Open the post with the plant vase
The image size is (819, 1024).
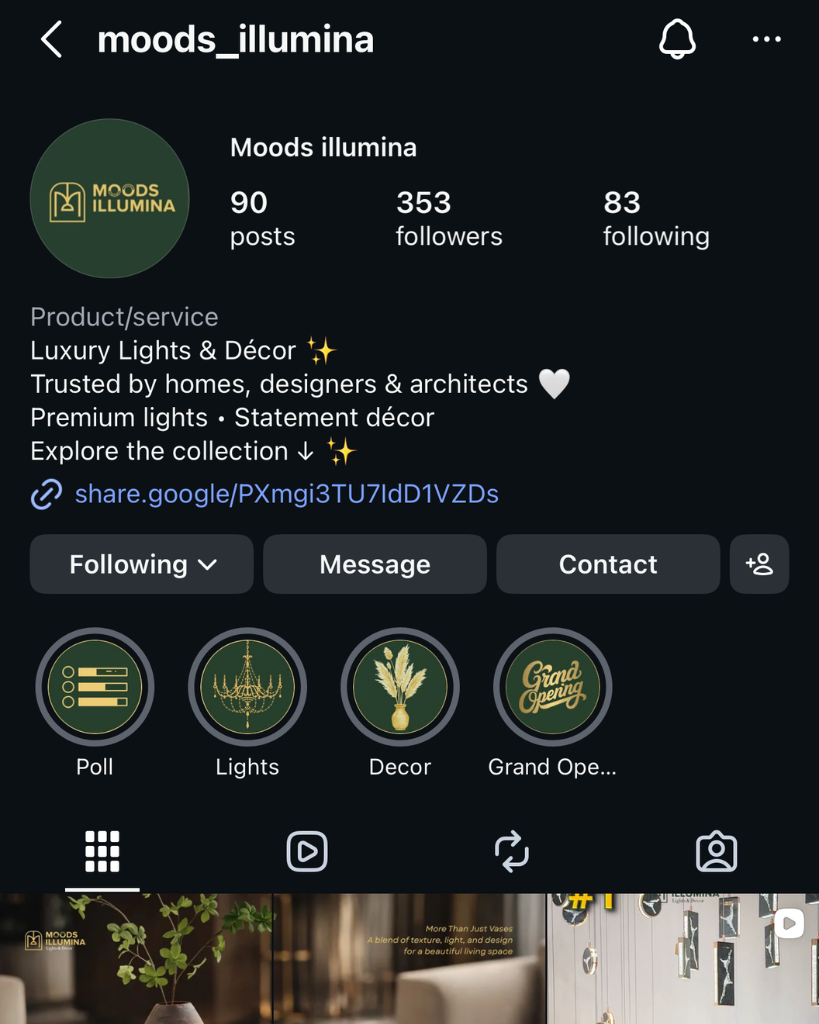click(x=136, y=960)
